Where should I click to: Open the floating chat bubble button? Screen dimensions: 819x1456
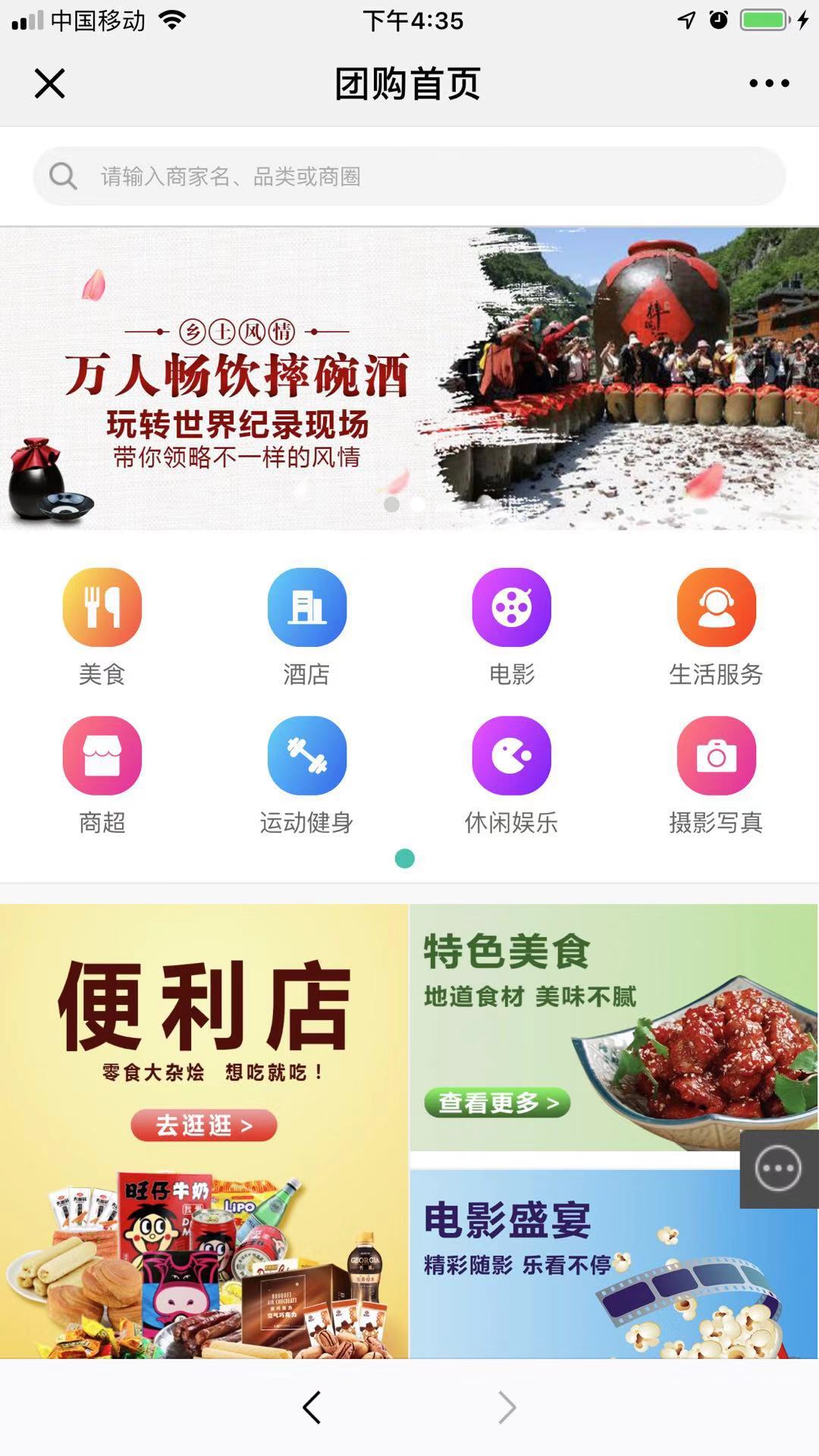[778, 1169]
